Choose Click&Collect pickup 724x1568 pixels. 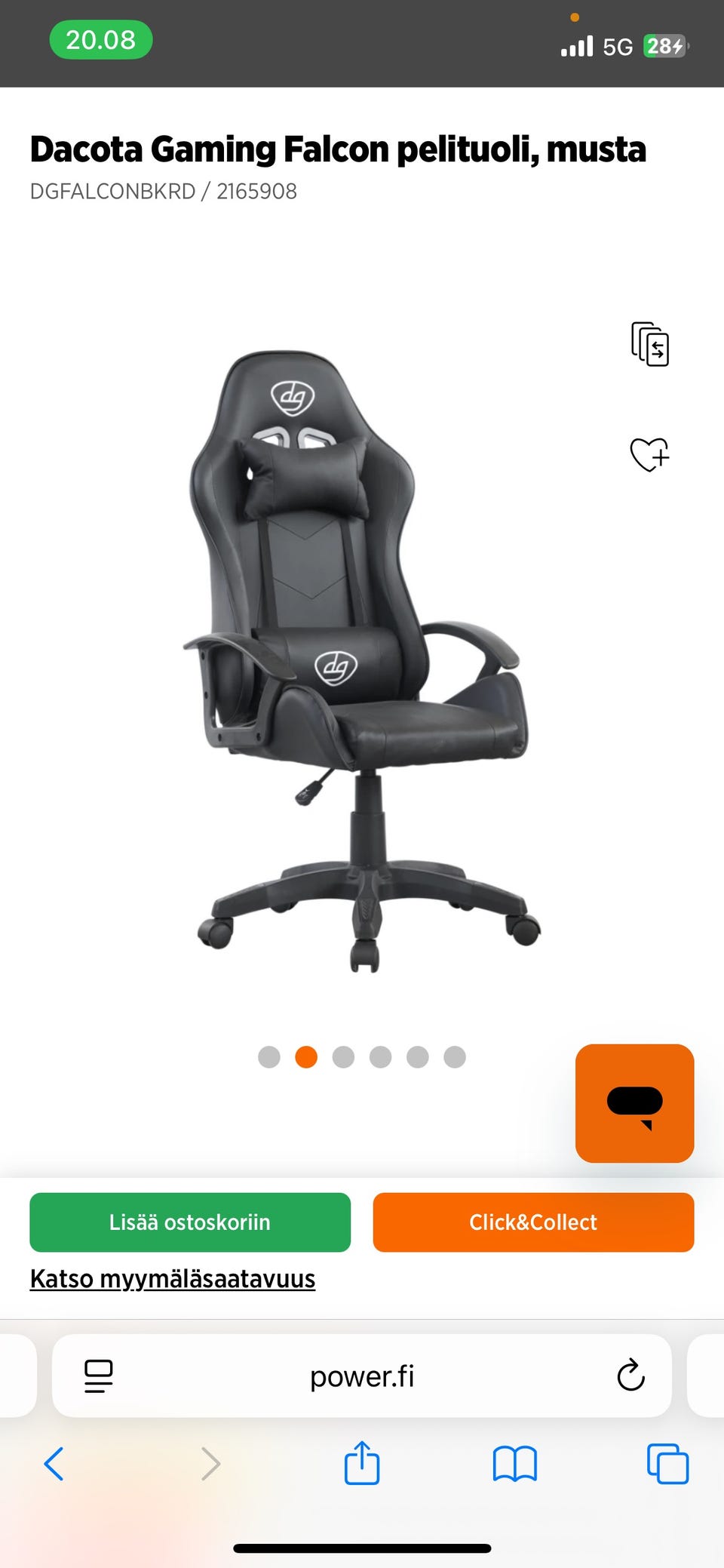533,1222
